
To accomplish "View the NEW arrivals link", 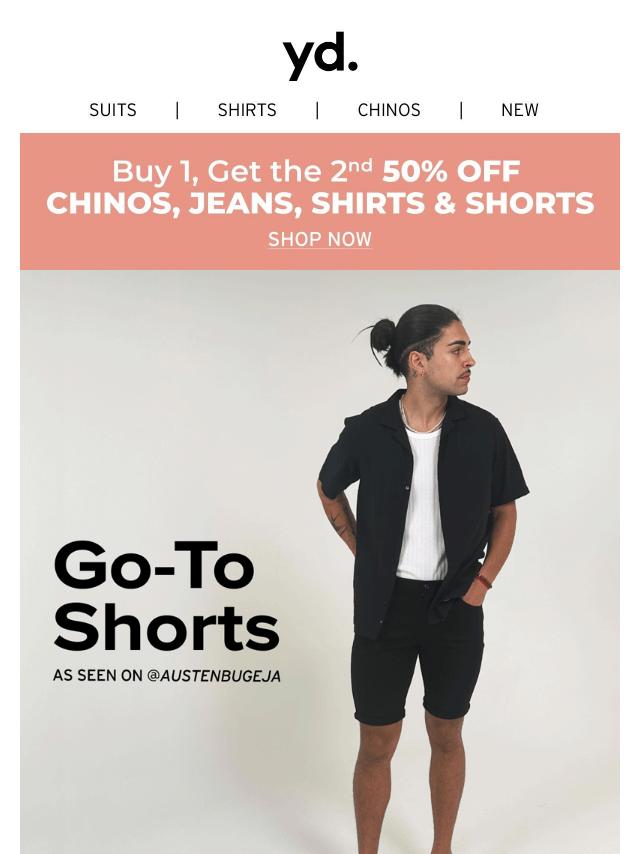I will click(519, 110).
